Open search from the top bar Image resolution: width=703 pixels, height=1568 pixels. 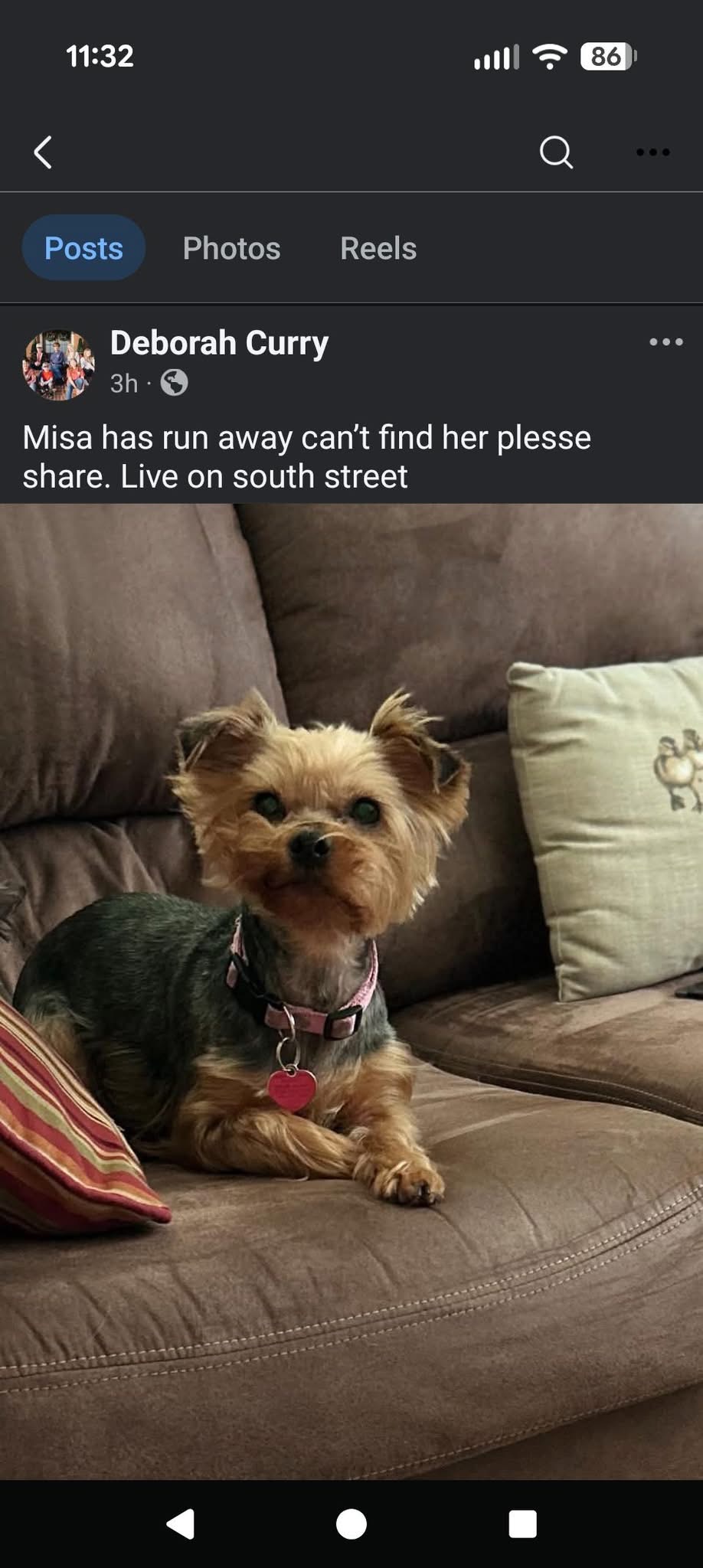coord(556,152)
